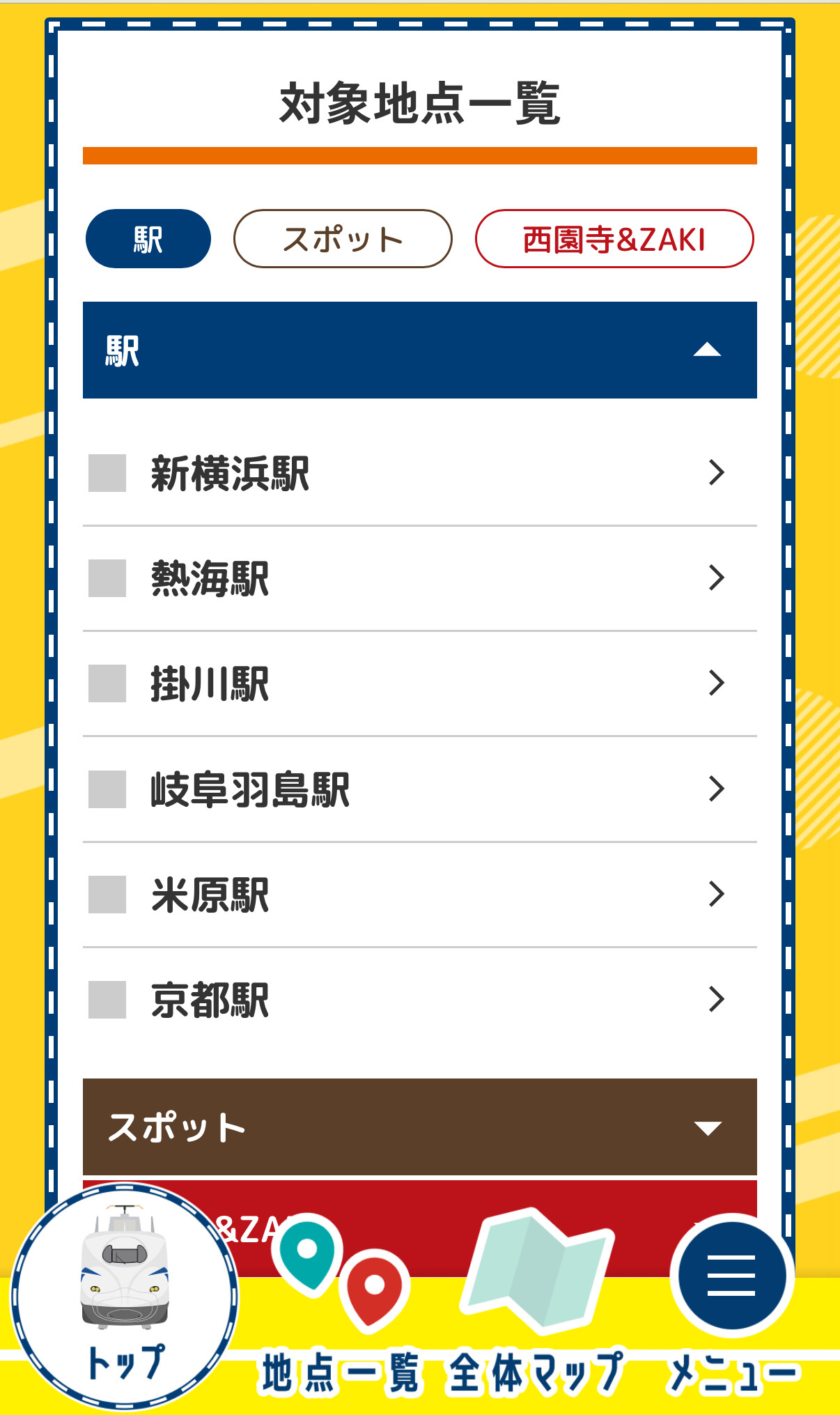840x1415 pixels.
Task: Open 米原駅 details
Action: pos(419,895)
